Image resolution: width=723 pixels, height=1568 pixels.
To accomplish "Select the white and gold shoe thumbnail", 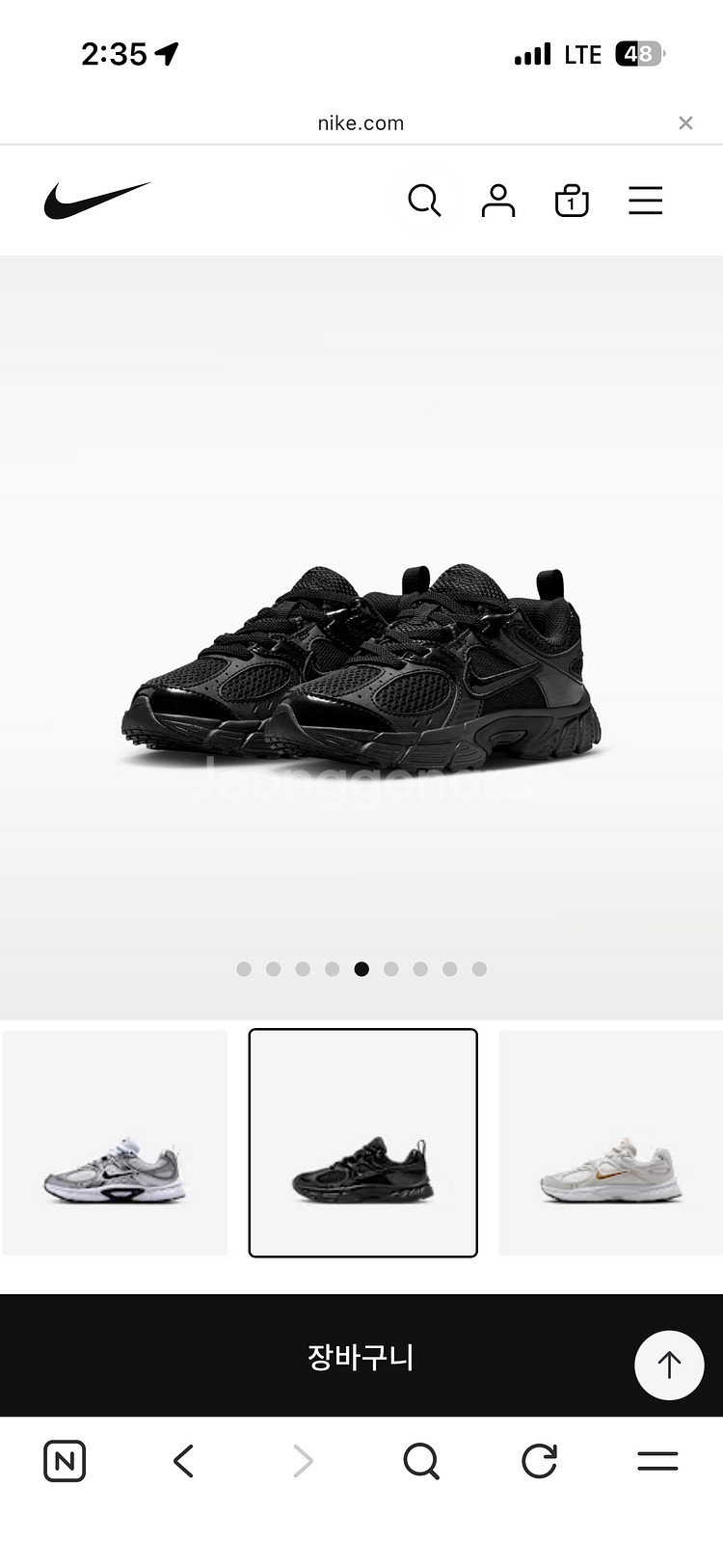I will pos(610,1143).
